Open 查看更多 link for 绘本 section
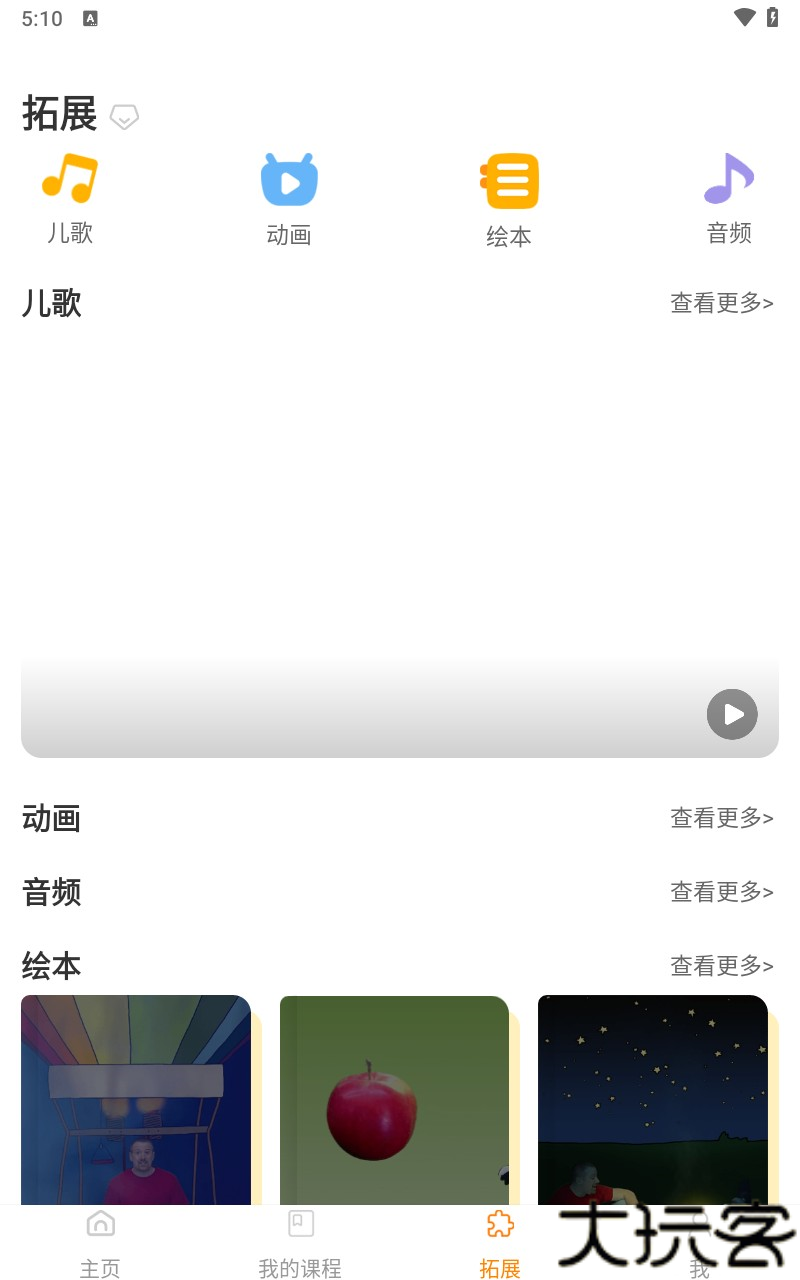Image resolution: width=800 pixels, height=1280 pixels. [722, 966]
